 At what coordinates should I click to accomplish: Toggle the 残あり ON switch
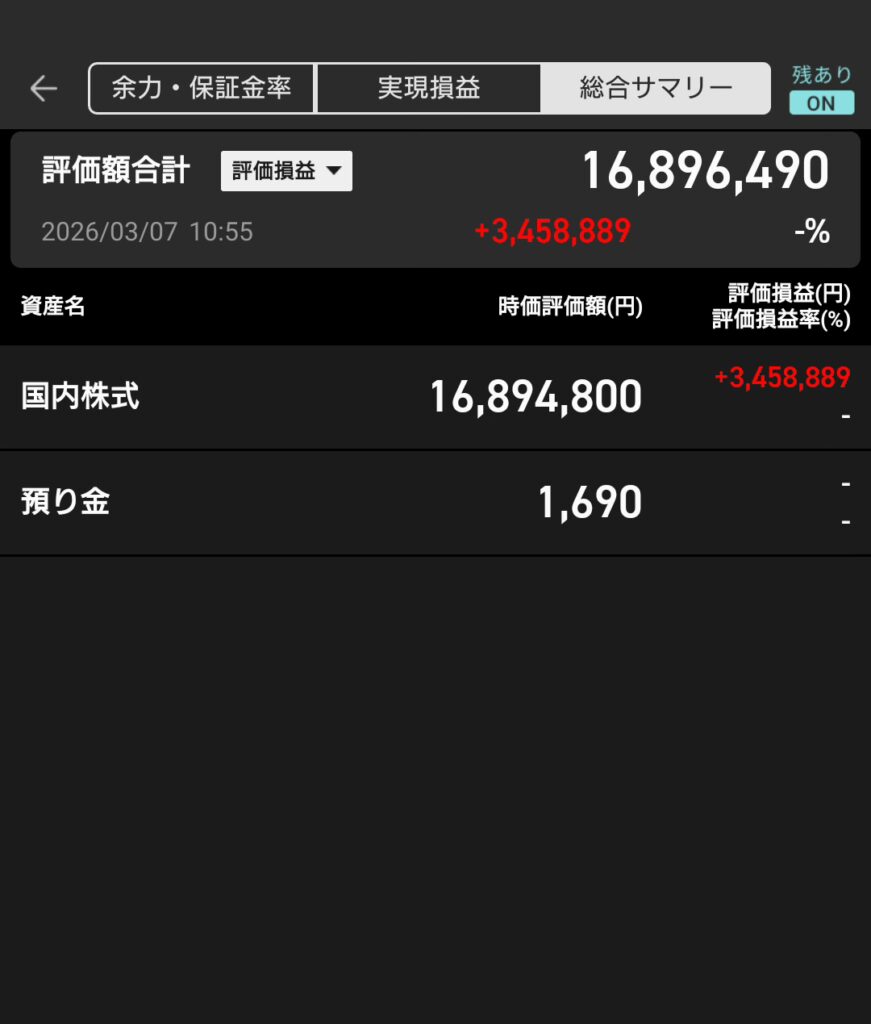point(821,102)
